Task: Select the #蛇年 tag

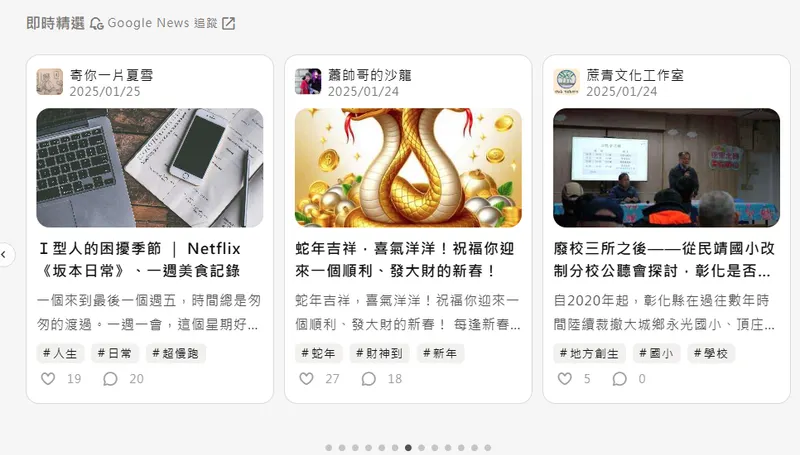Action: (x=318, y=353)
